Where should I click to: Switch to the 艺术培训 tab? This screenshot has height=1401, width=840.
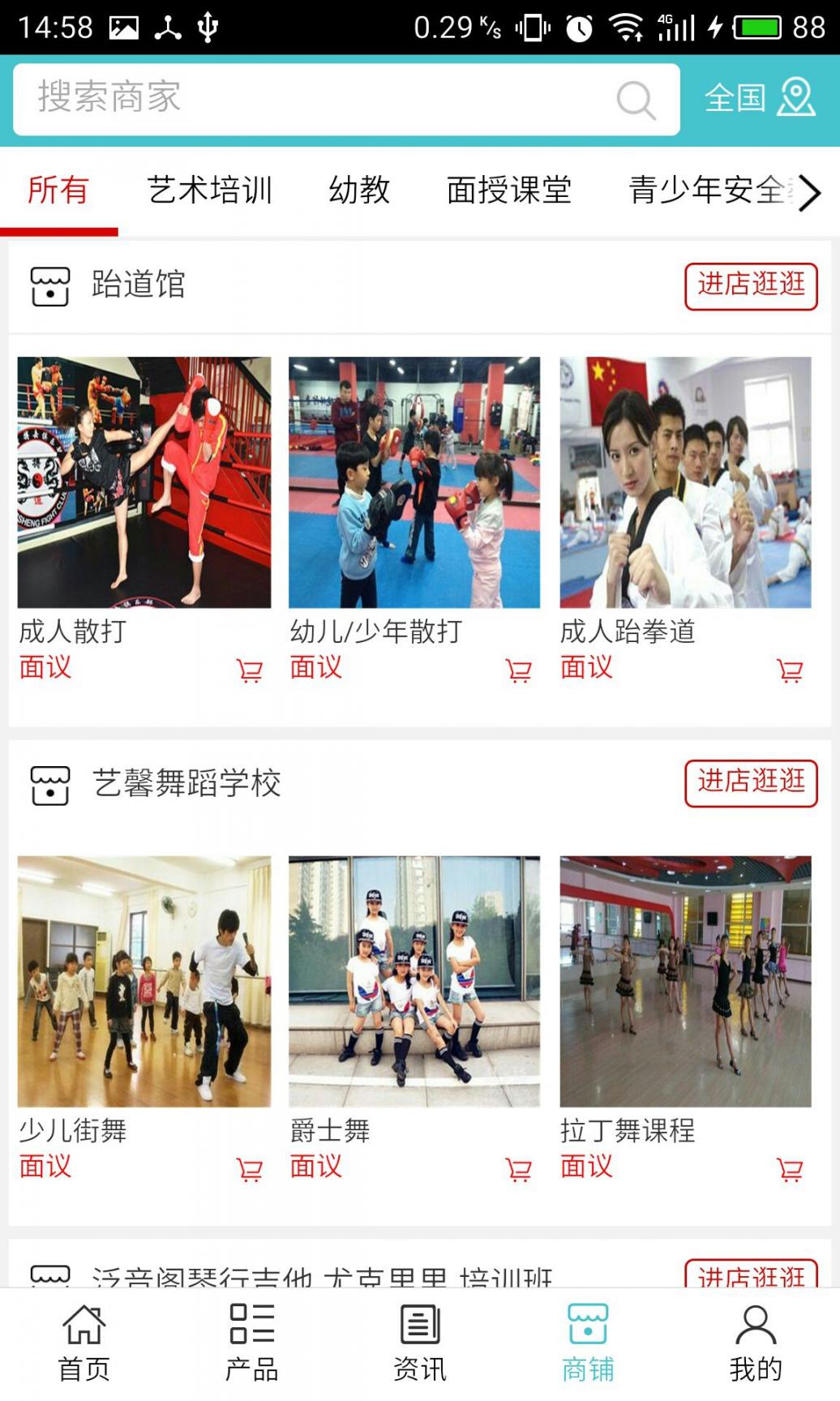[x=209, y=191]
